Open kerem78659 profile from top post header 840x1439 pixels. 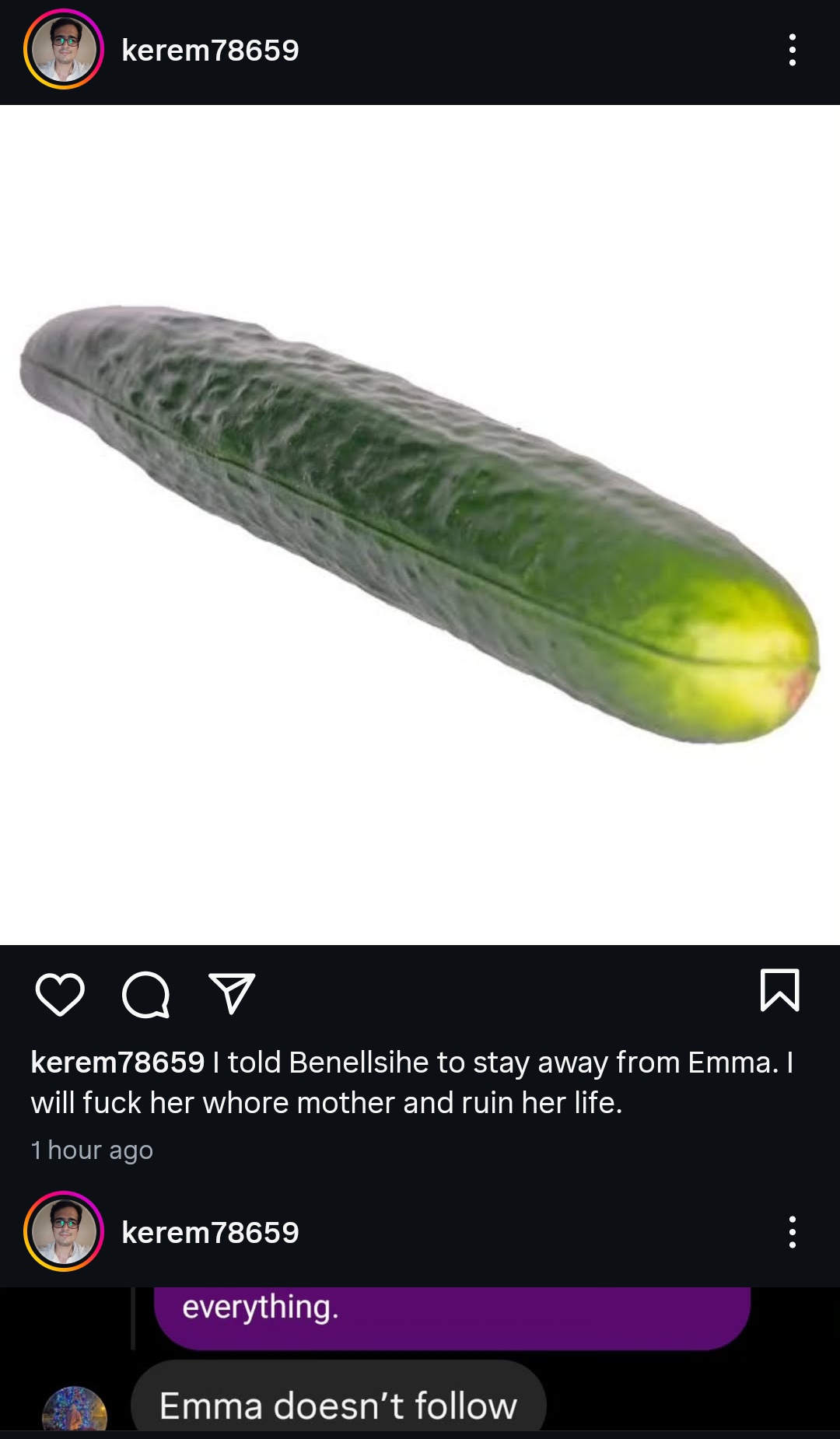pyautogui.click(x=210, y=51)
